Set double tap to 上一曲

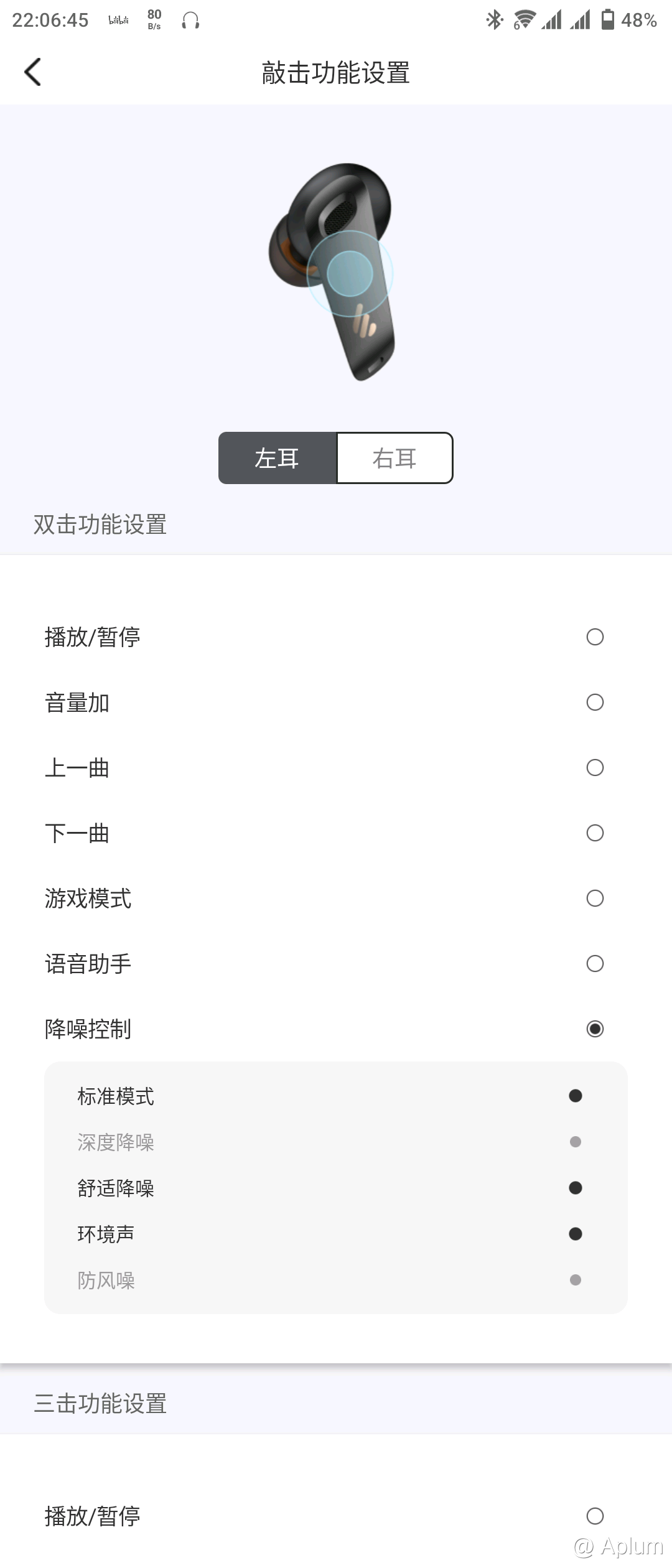[595, 768]
